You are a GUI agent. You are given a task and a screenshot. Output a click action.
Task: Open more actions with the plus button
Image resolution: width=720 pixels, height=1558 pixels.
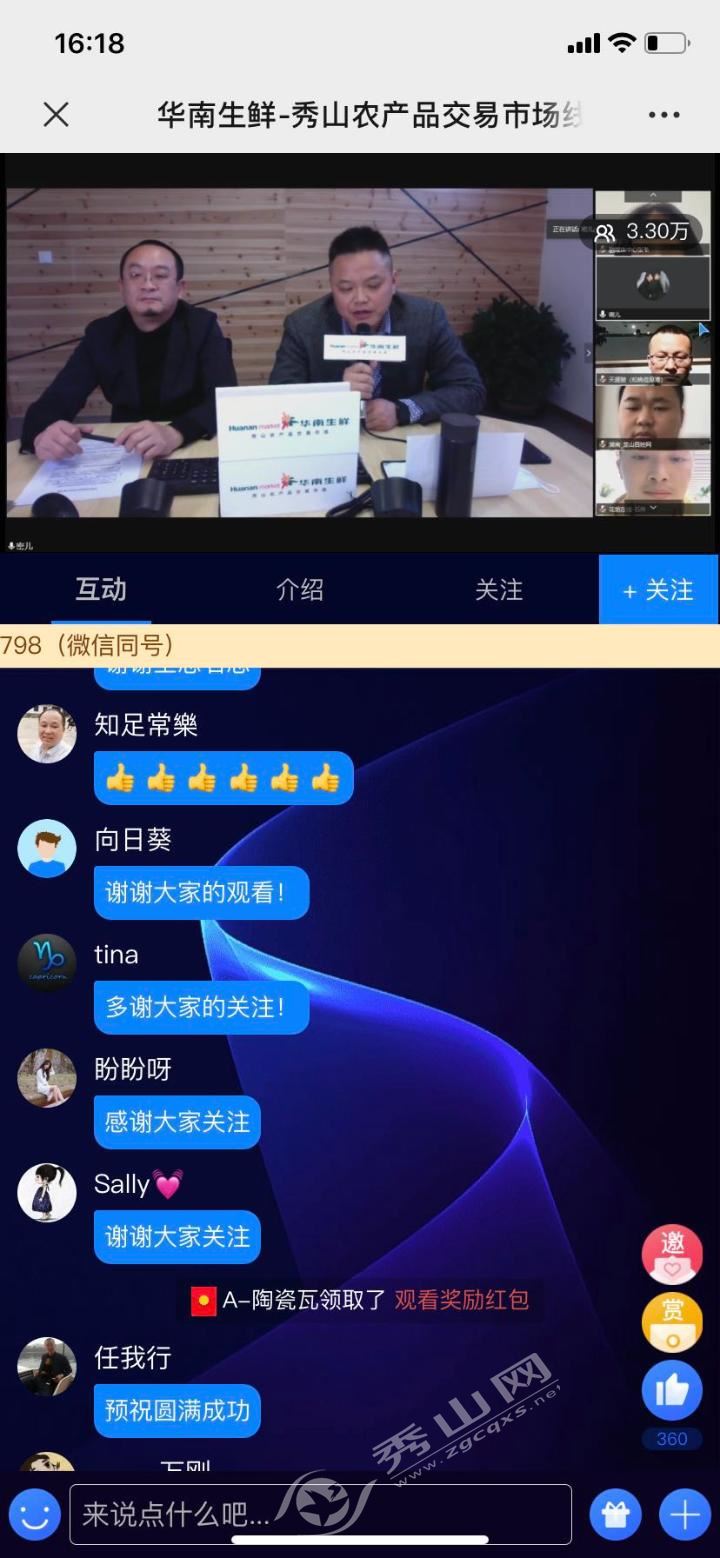tap(684, 1515)
